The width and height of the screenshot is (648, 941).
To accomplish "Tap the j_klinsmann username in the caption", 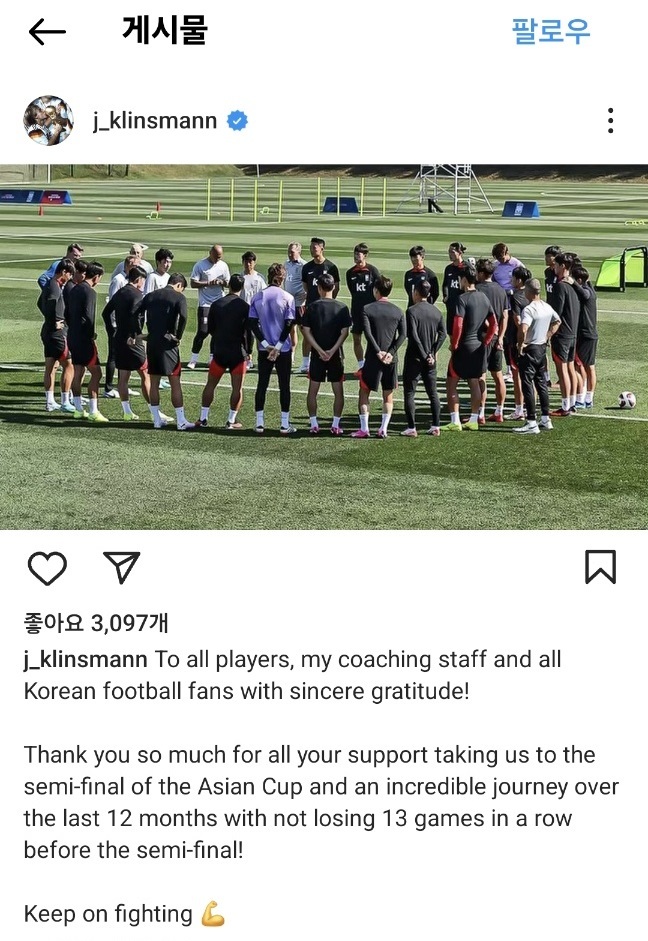I will pyautogui.click(x=86, y=660).
